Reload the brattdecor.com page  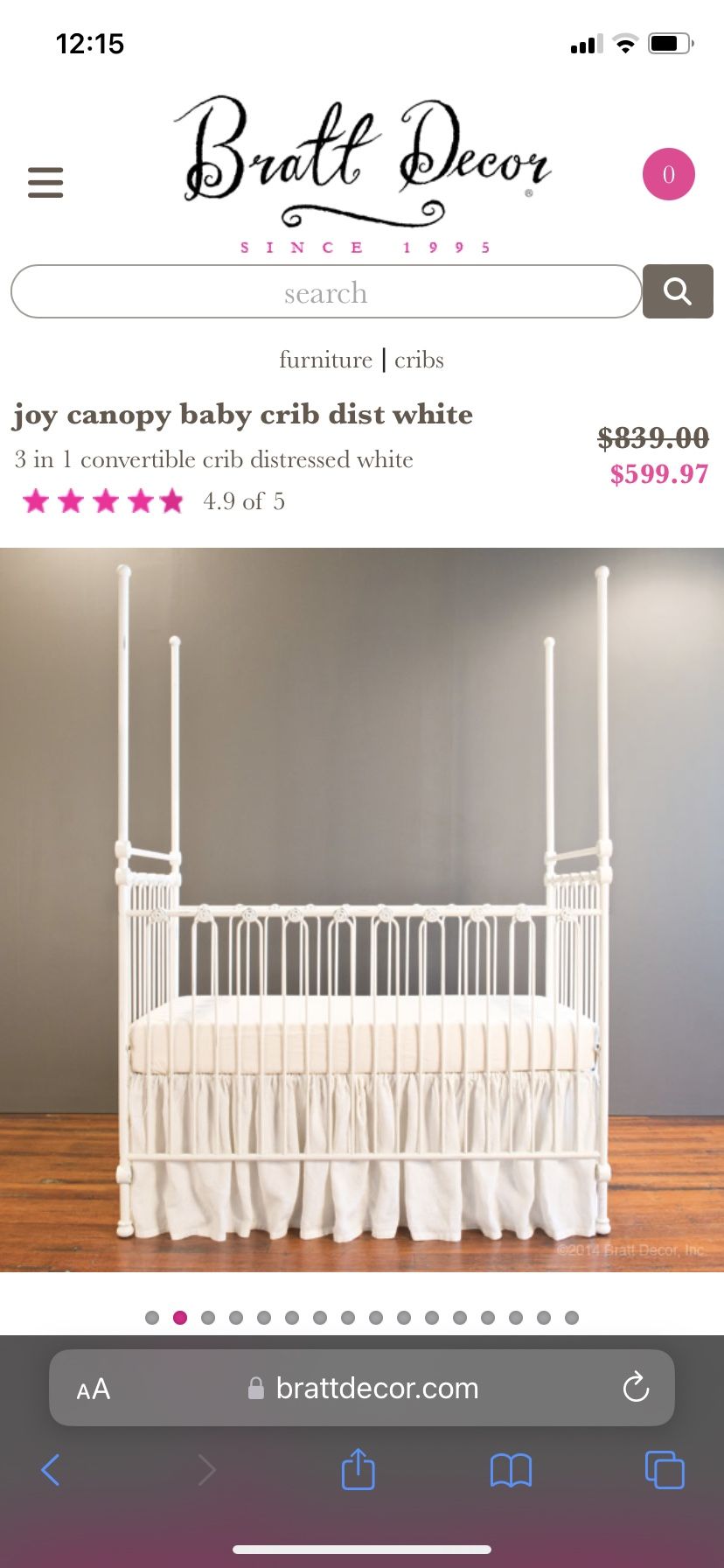[636, 1388]
